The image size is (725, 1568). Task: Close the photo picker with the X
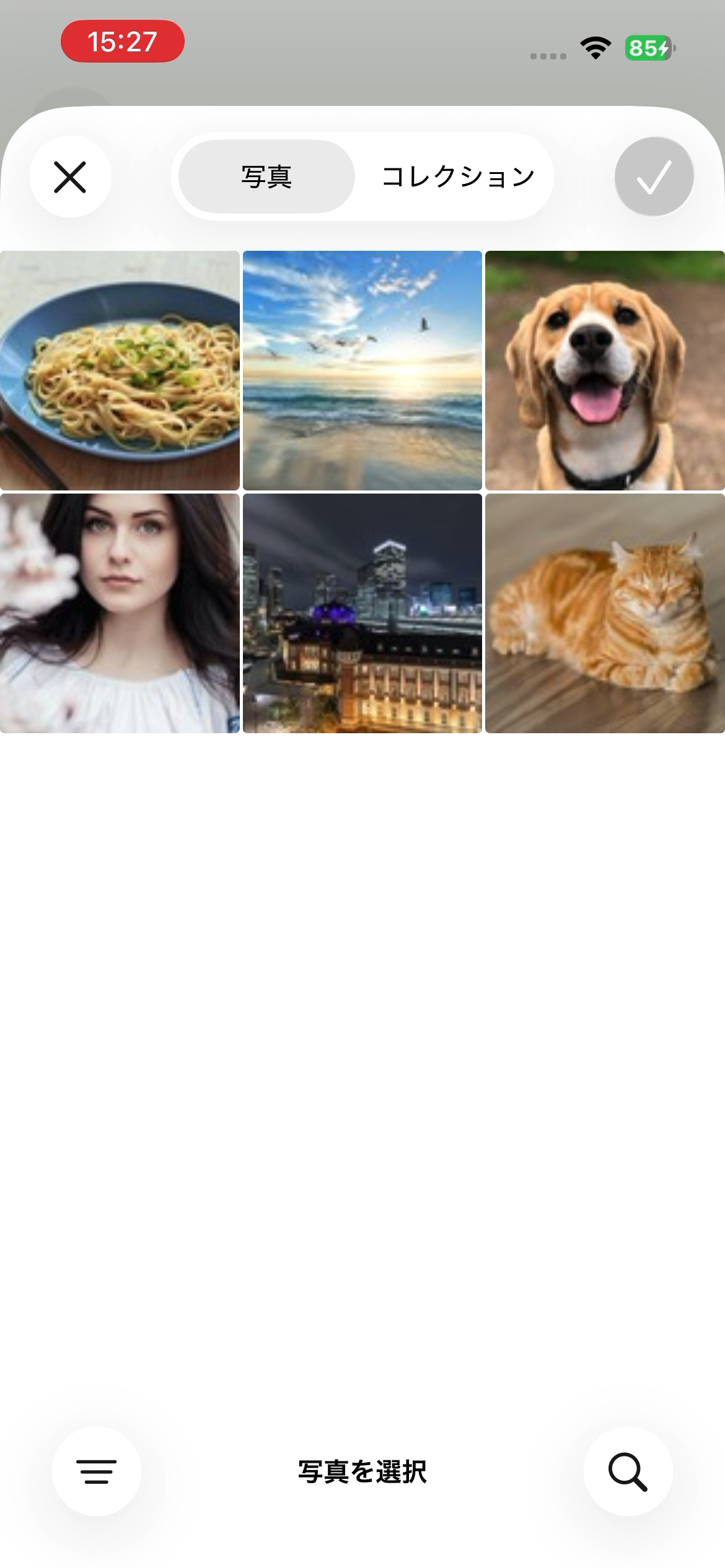pyautogui.click(x=71, y=176)
